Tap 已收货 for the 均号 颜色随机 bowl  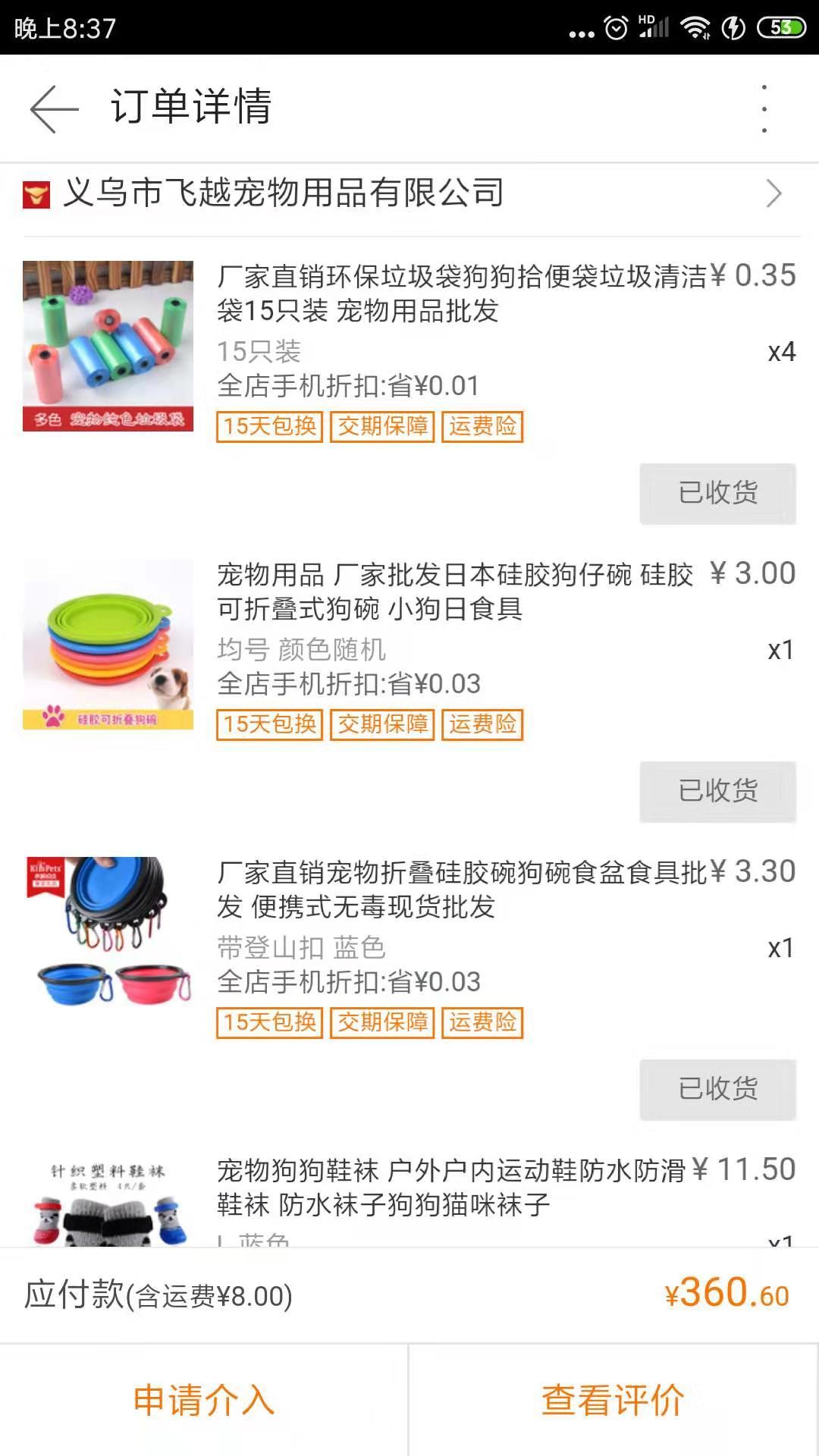tap(717, 791)
